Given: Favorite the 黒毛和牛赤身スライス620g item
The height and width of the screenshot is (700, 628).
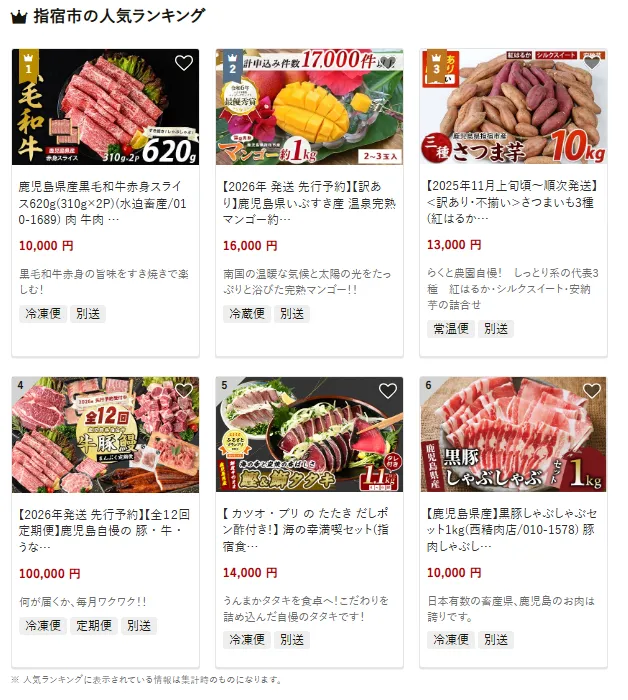Looking at the screenshot, I should click(x=183, y=63).
